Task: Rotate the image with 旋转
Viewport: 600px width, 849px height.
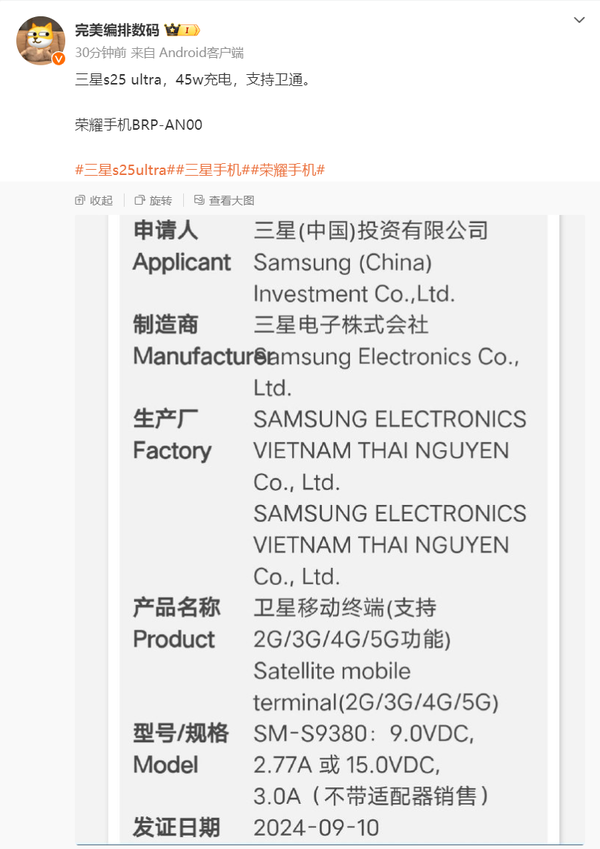Action: (153, 200)
